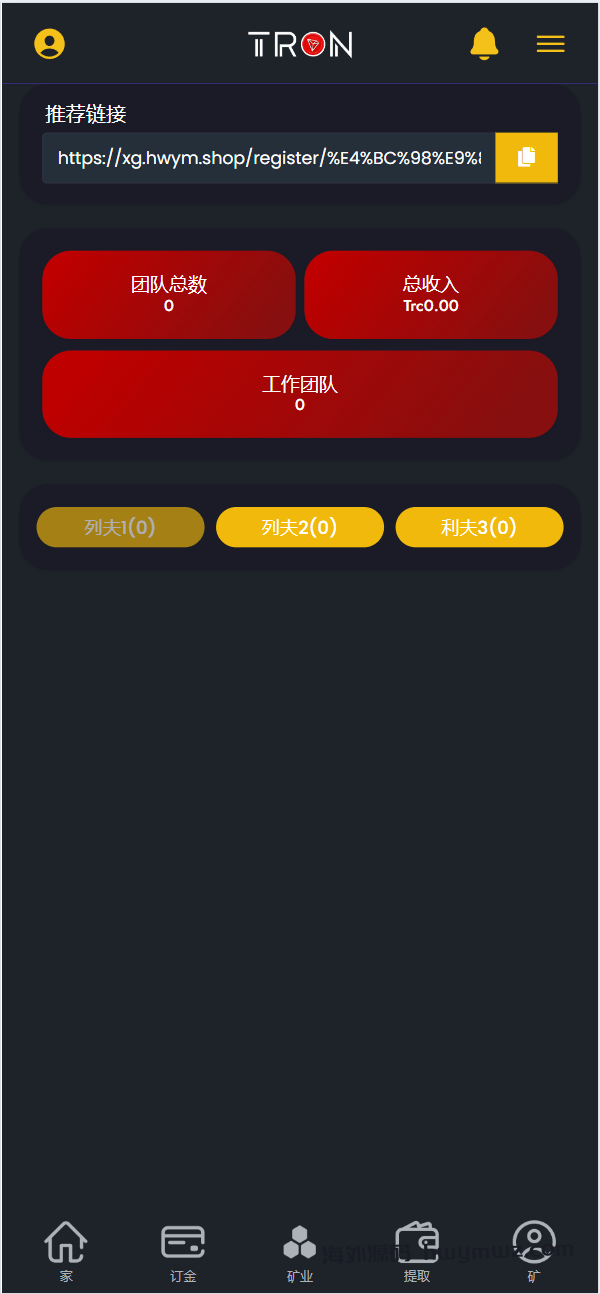Select the 列夫1(0) level tab
Image resolution: width=600 pixels, height=1294 pixels.
pos(120,527)
